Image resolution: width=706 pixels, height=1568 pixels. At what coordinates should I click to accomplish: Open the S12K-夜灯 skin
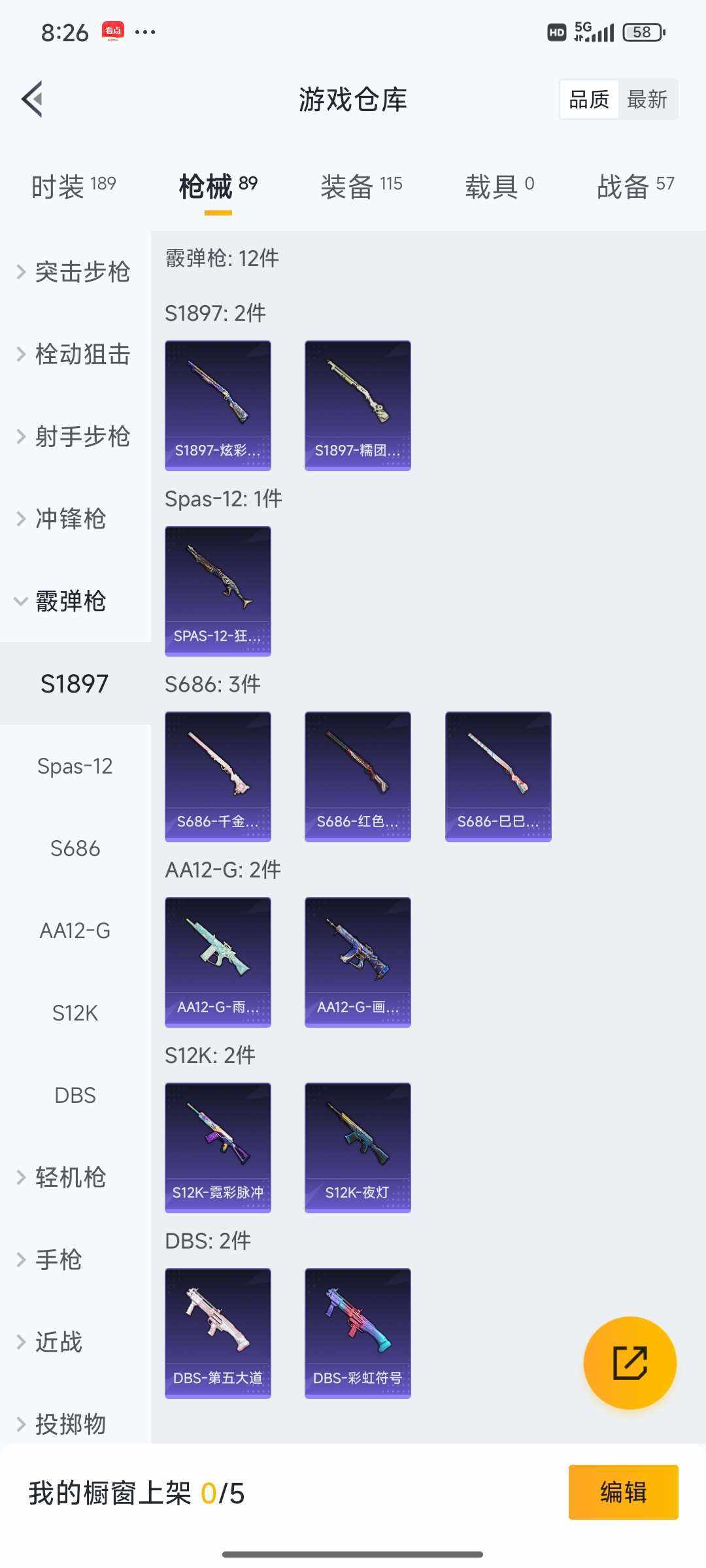pos(358,1147)
